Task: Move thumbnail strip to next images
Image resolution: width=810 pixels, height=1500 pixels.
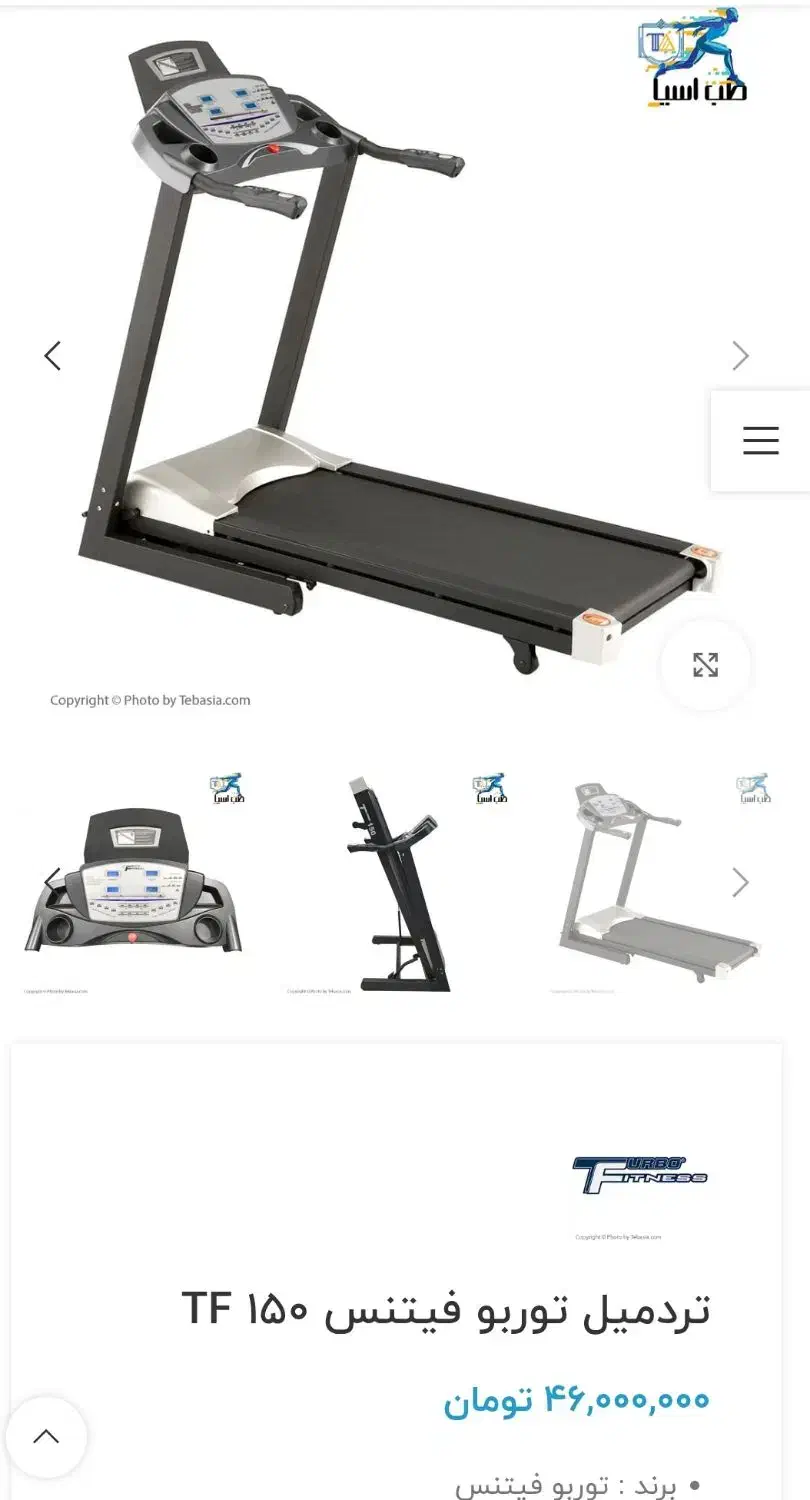Action: tap(740, 882)
